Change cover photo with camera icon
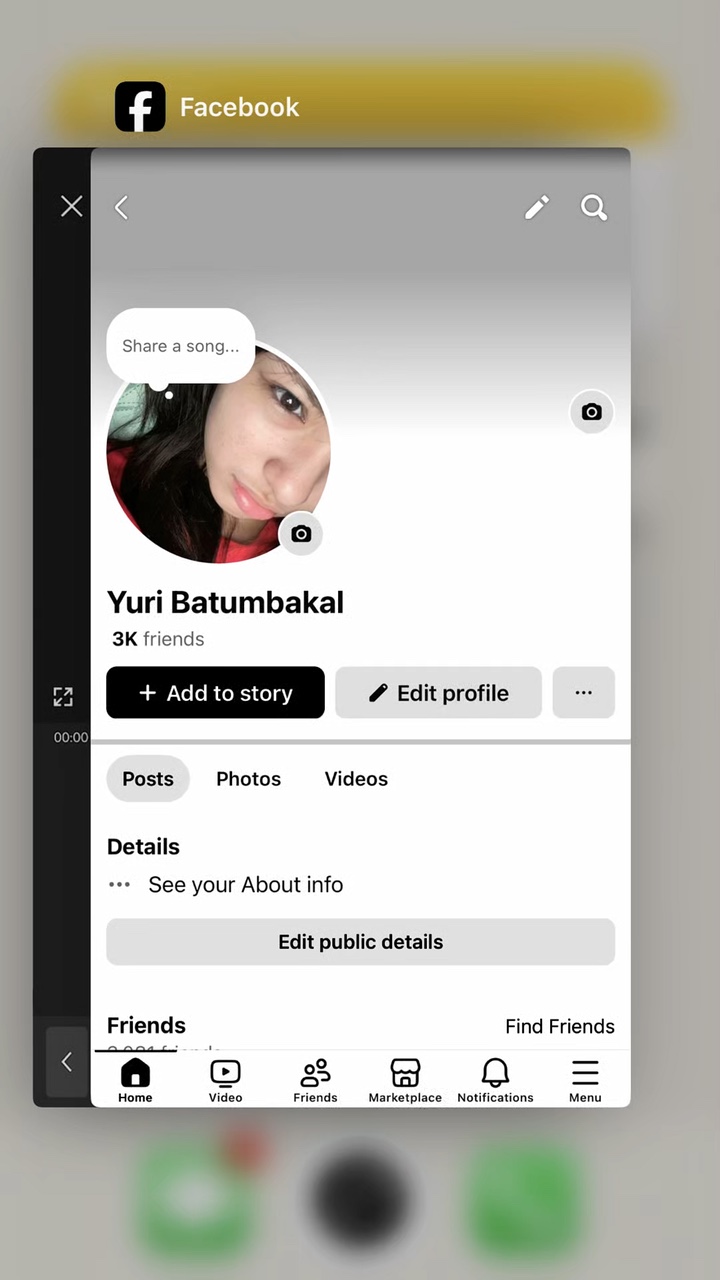The height and width of the screenshot is (1280, 720). pos(592,412)
